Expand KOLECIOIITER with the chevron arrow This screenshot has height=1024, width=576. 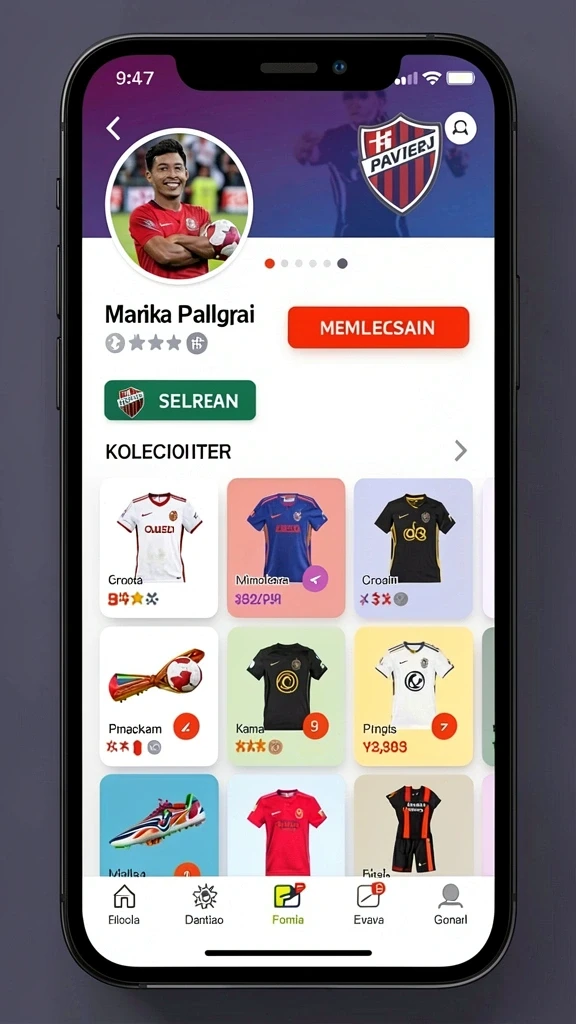coord(461,450)
